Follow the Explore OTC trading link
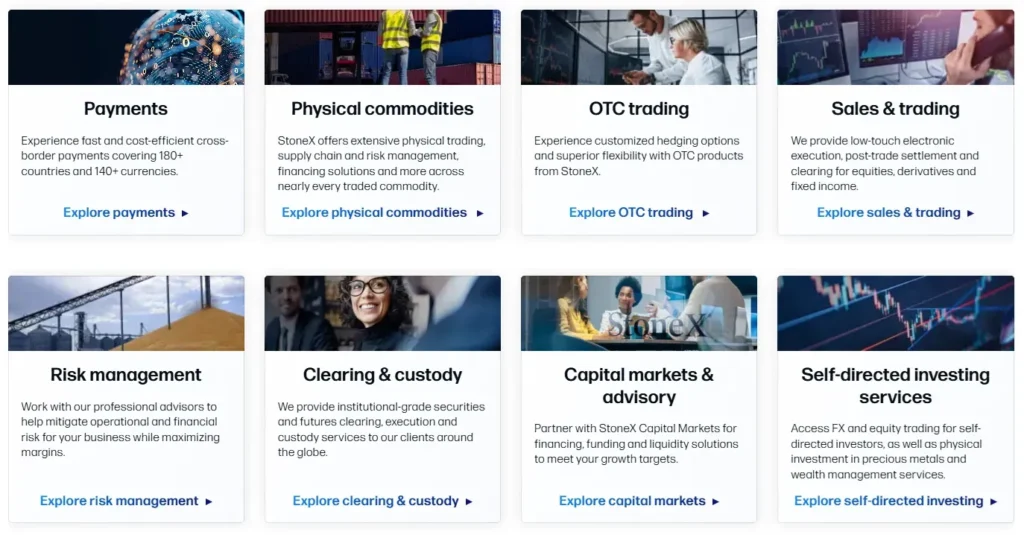Screen dimensions: 1024x535 (x=638, y=212)
